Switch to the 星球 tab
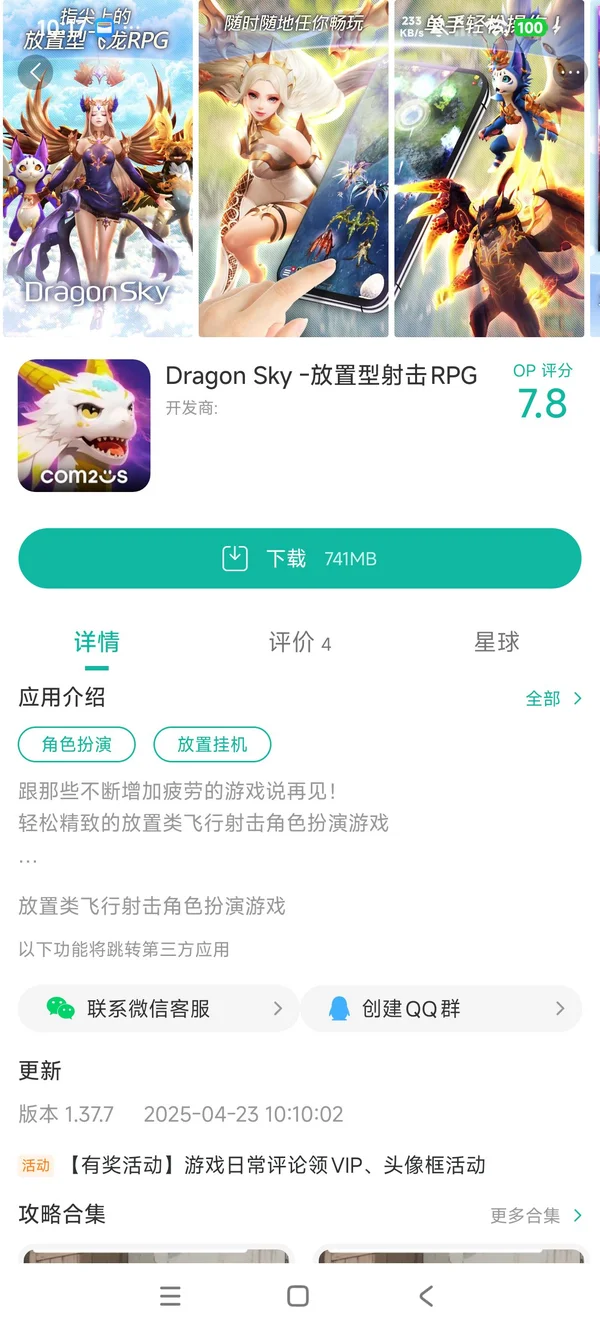The width and height of the screenshot is (600, 1333). [x=496, y=643]
